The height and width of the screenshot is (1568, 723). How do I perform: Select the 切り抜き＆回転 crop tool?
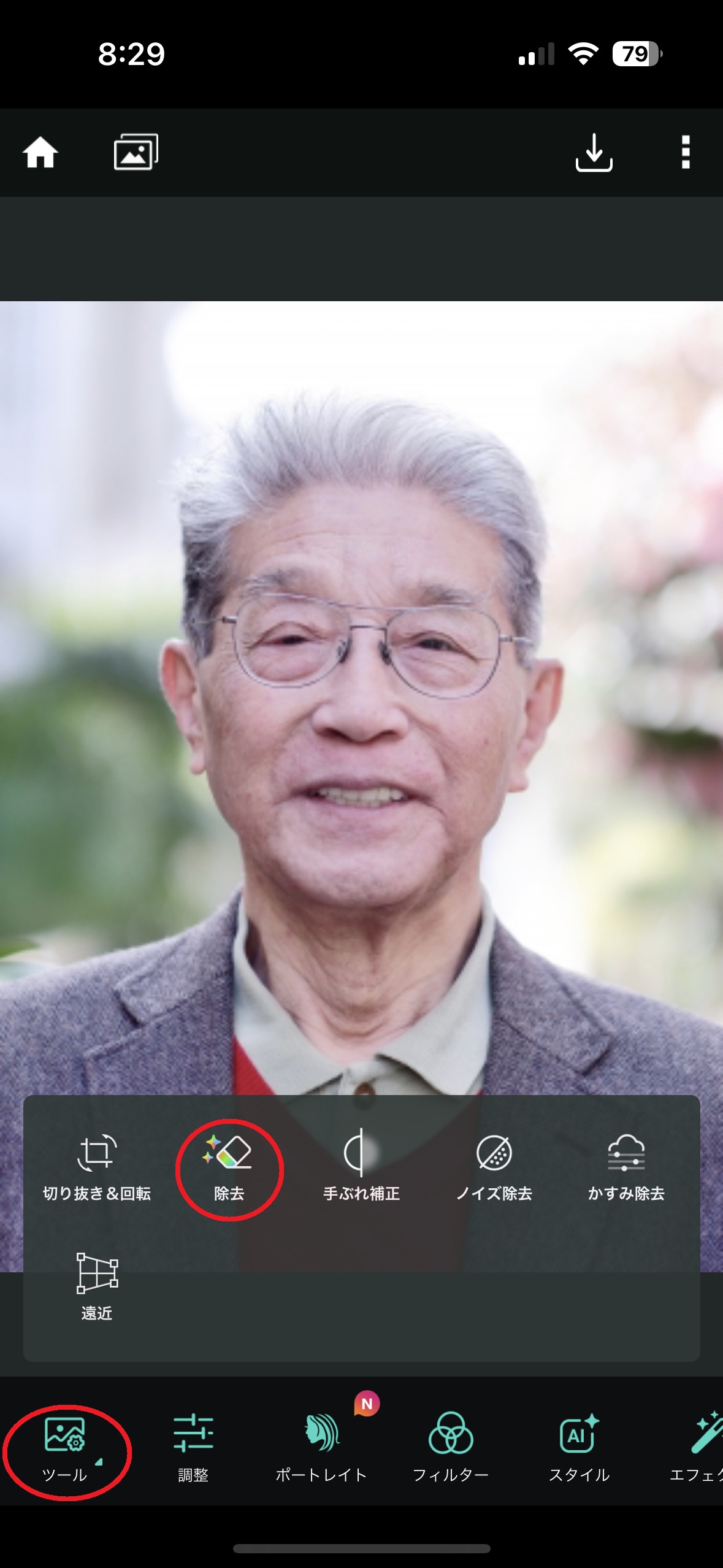pos(97,1167)
